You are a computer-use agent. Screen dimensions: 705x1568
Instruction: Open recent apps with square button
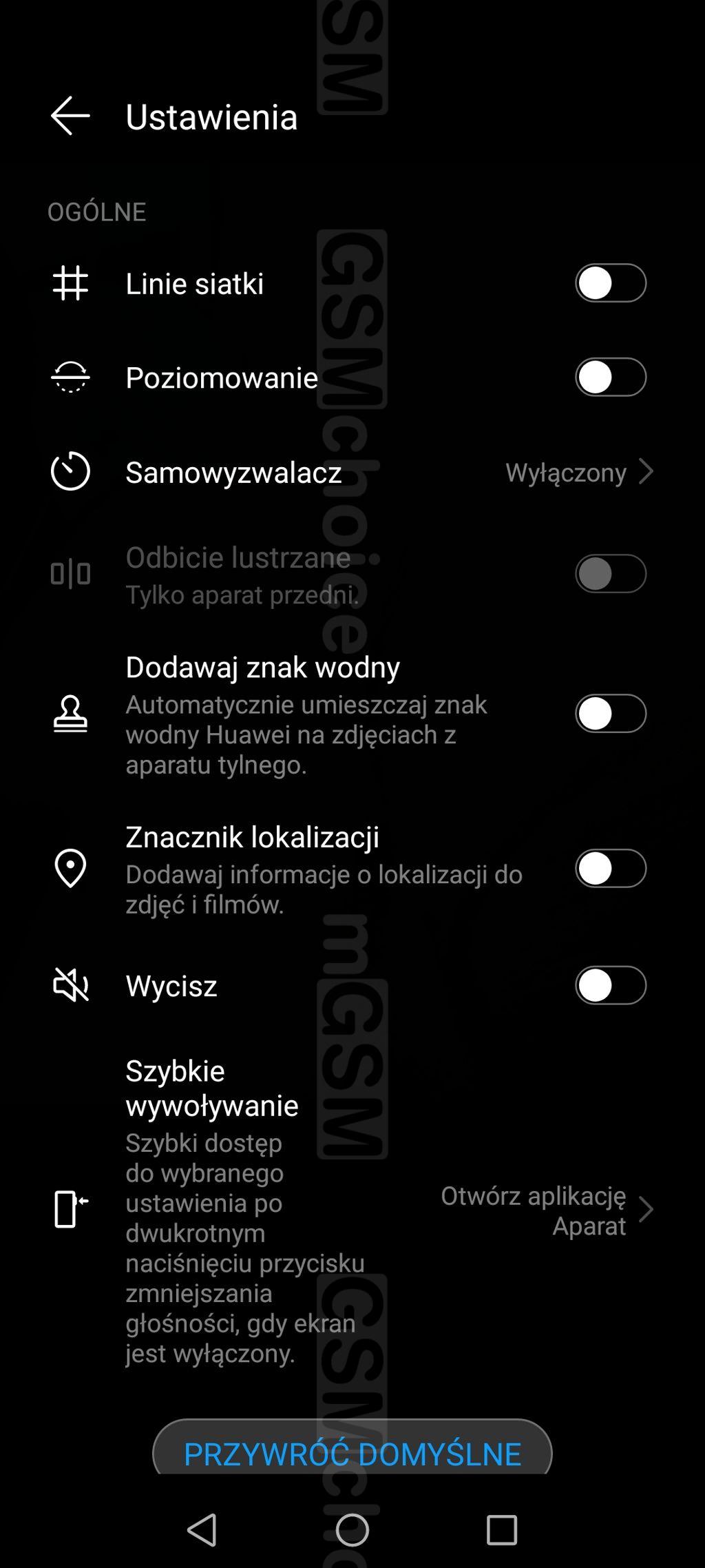point(501,1530)
